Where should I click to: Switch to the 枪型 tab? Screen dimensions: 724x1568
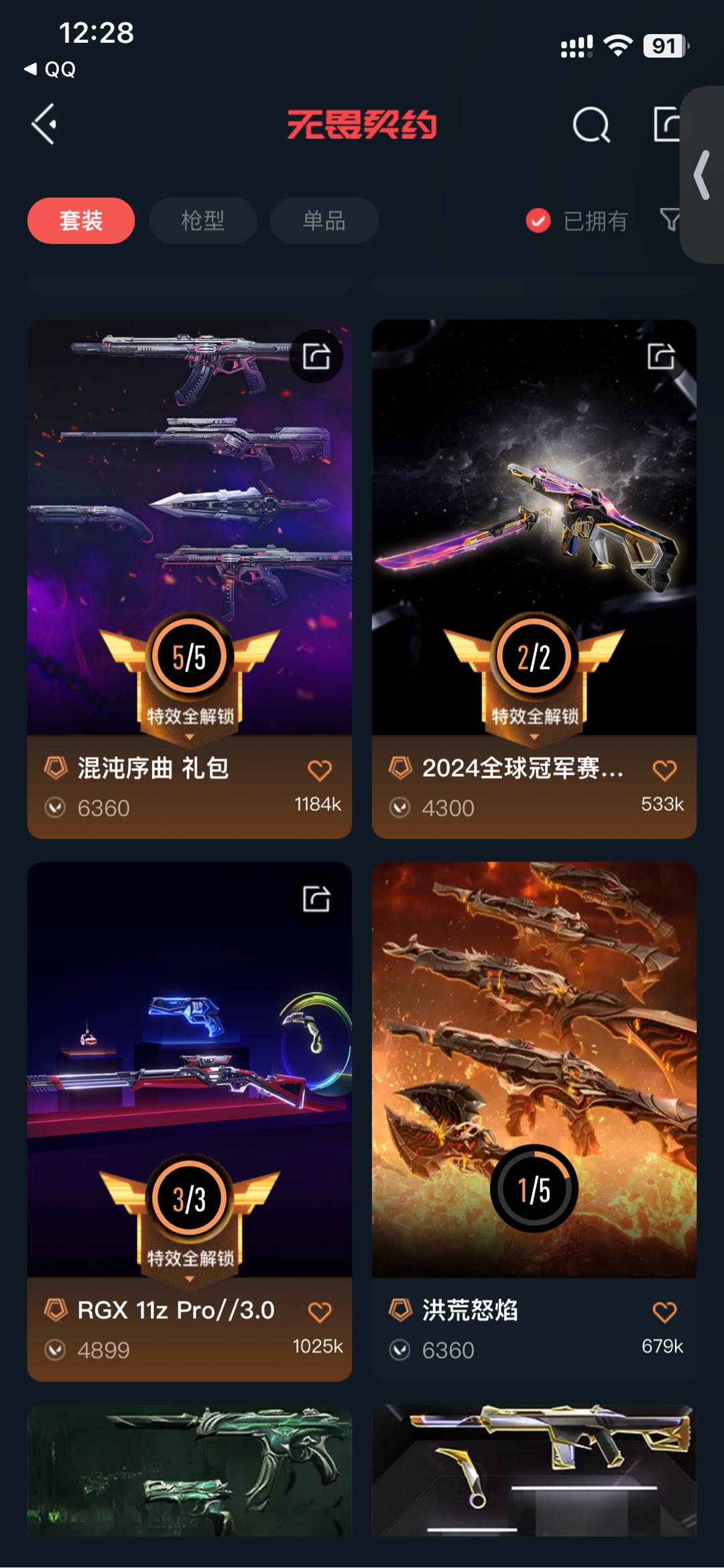click(x=202, y=221)
